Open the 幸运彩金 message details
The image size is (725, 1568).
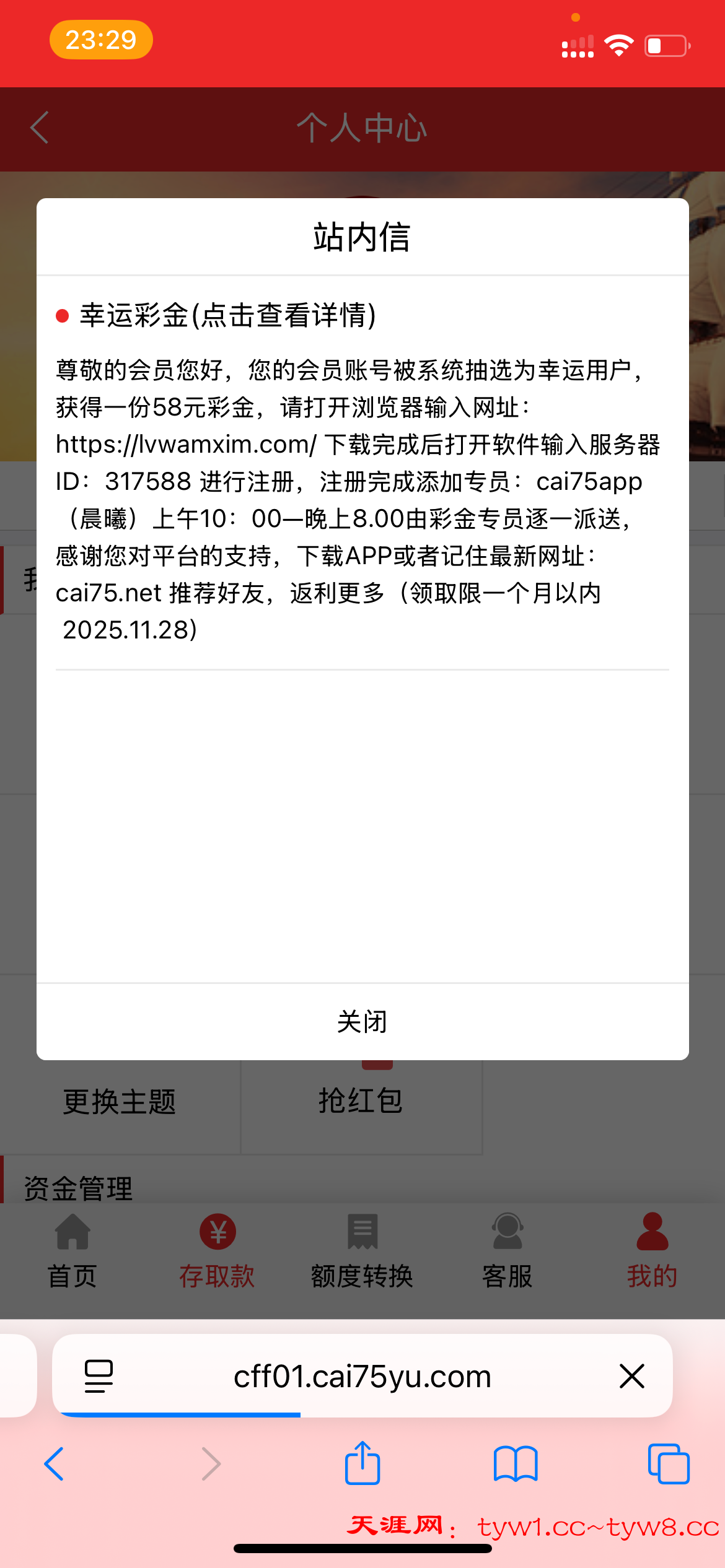(228, 315)
